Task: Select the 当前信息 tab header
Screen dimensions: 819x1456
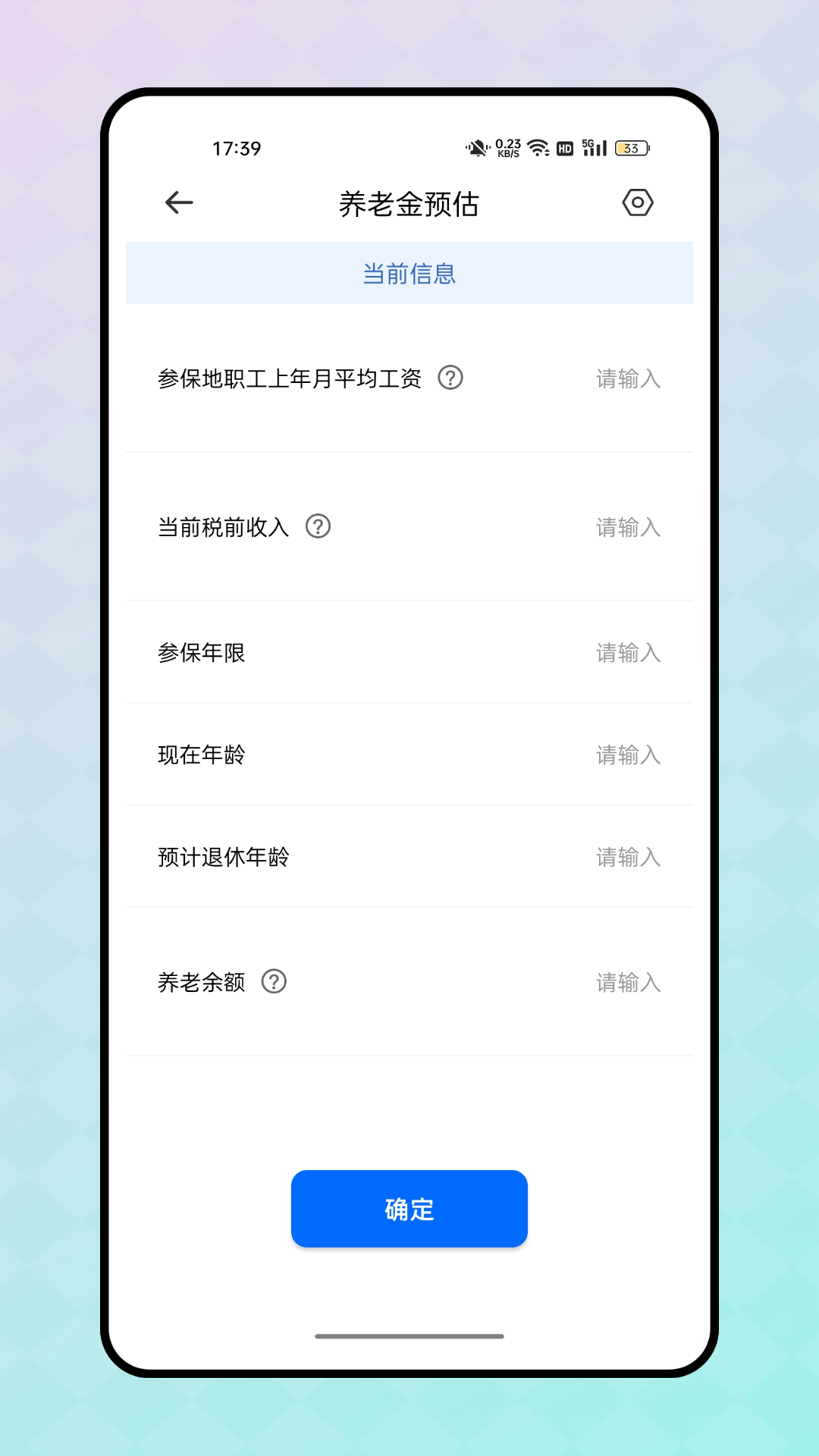Action: 409,273
